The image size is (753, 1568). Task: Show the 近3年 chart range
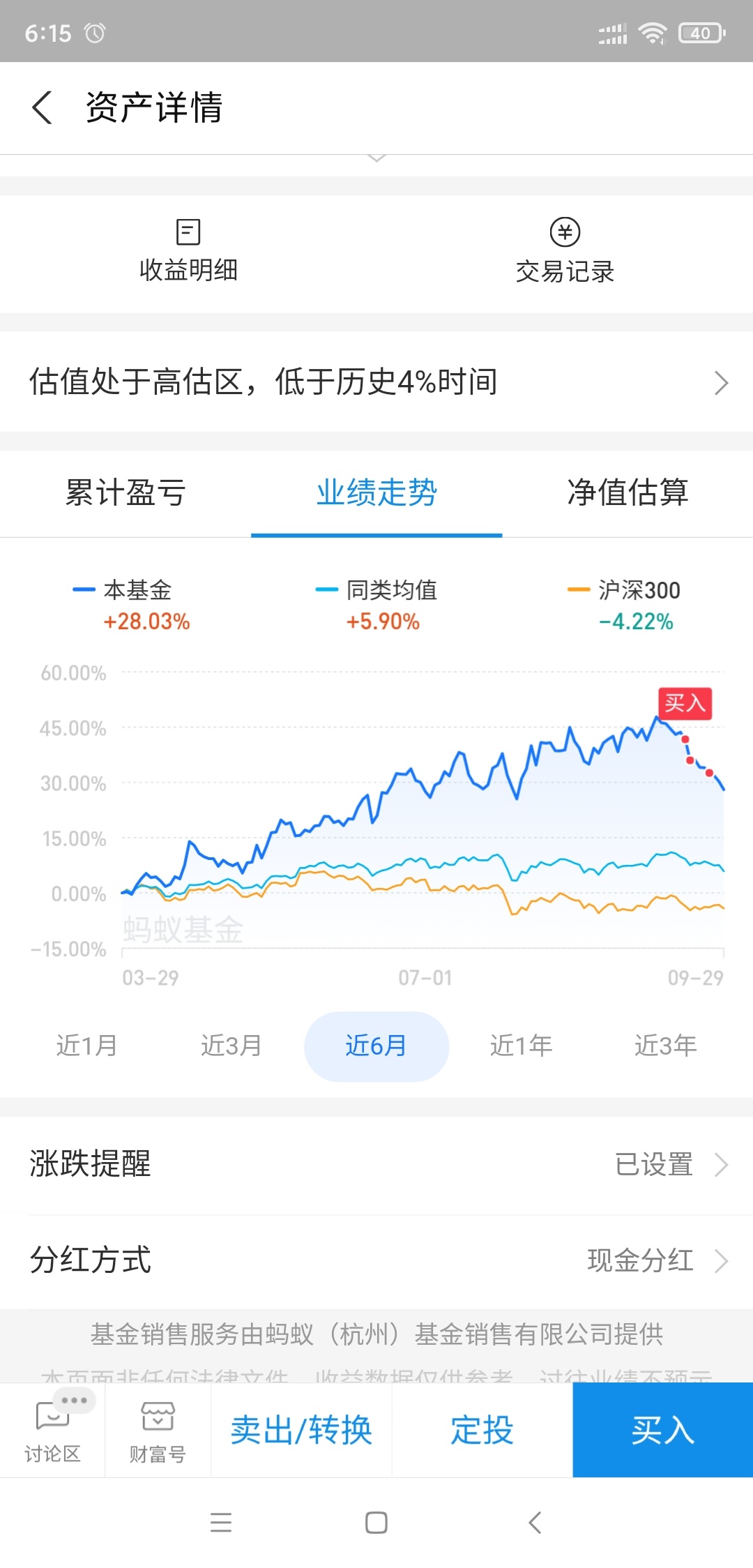click(665, 1046)
